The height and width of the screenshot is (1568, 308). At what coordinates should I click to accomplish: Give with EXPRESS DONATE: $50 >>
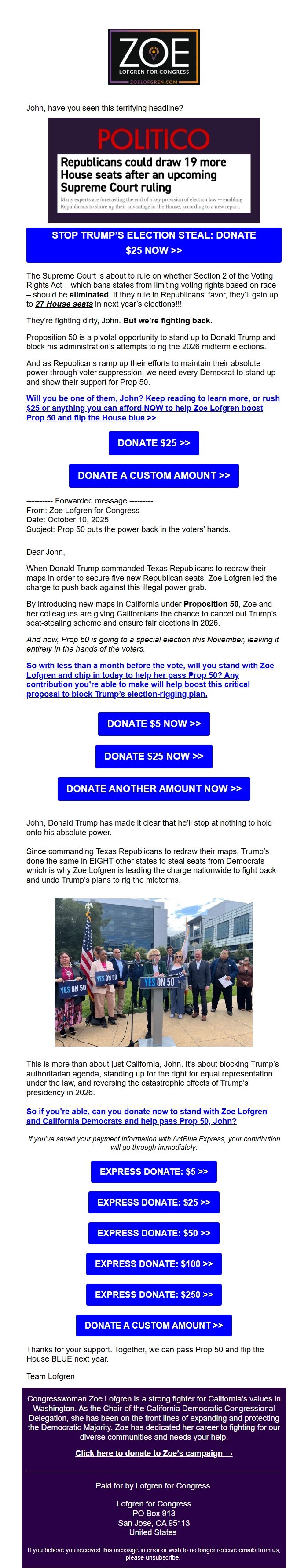(154, 1233)
